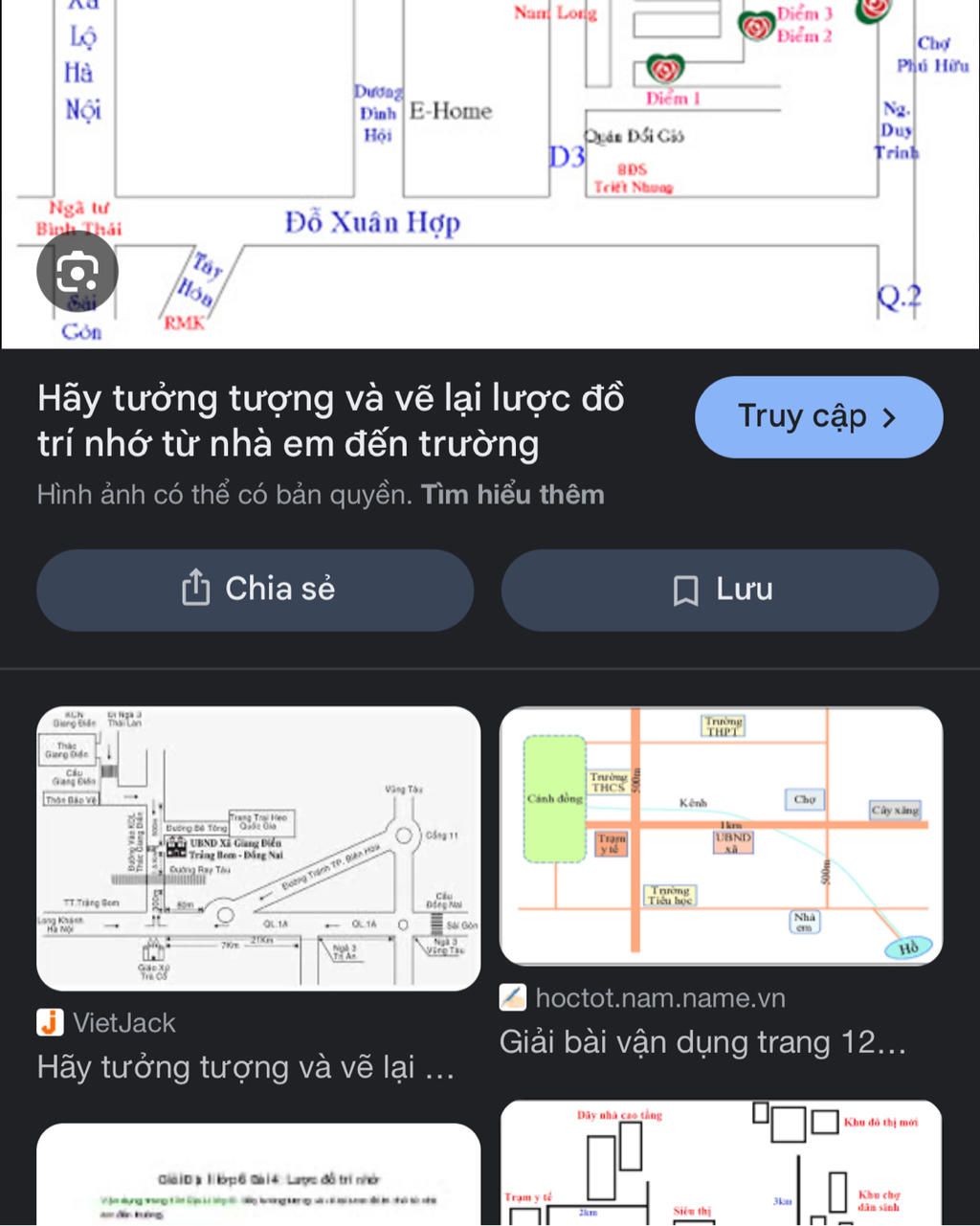Save the image with Lưu
Image resolution: width=980 pixels, height=1226 pixels.
tap(720, 590)
